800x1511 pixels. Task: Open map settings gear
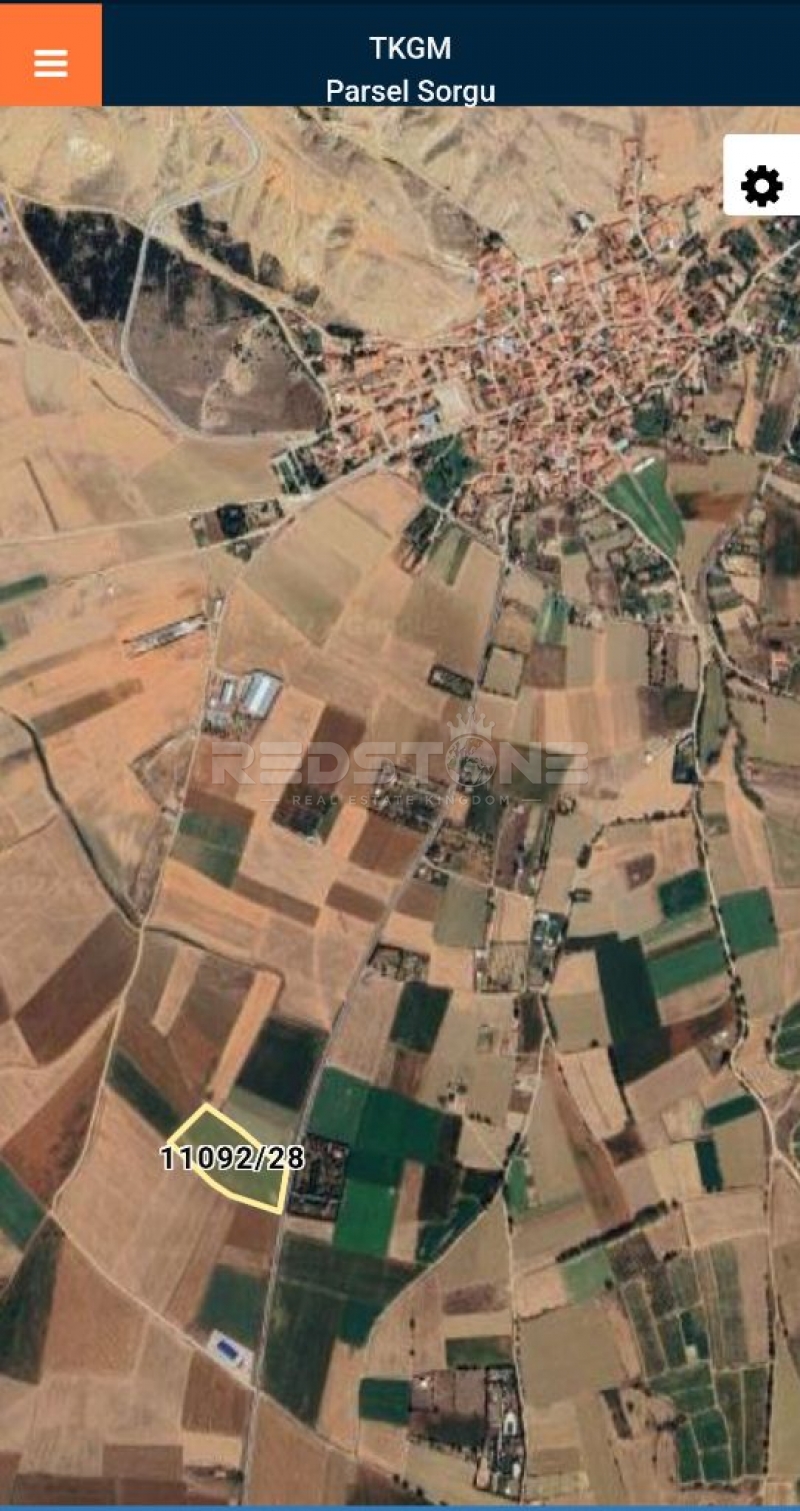coord(761,186)
